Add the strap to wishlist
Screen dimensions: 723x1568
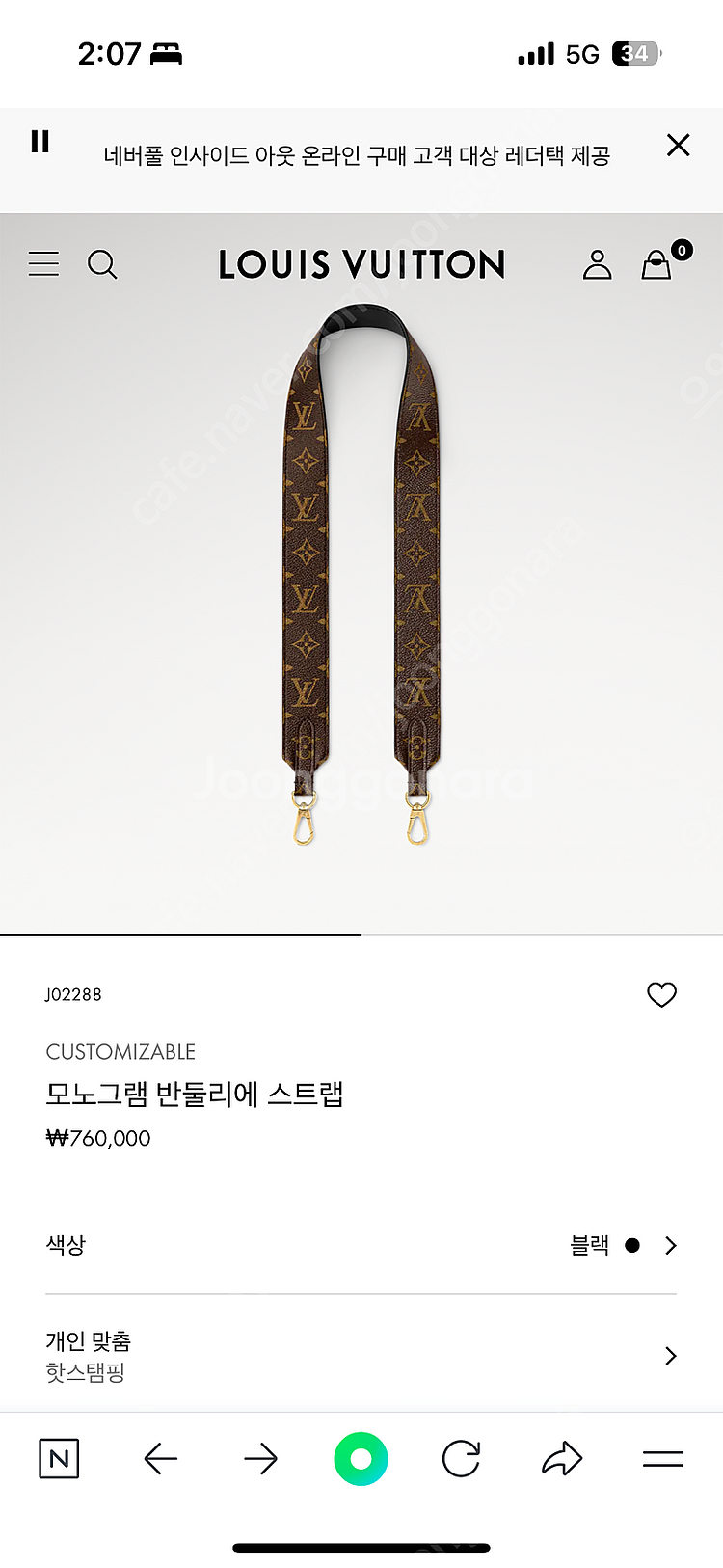[661, 994]
